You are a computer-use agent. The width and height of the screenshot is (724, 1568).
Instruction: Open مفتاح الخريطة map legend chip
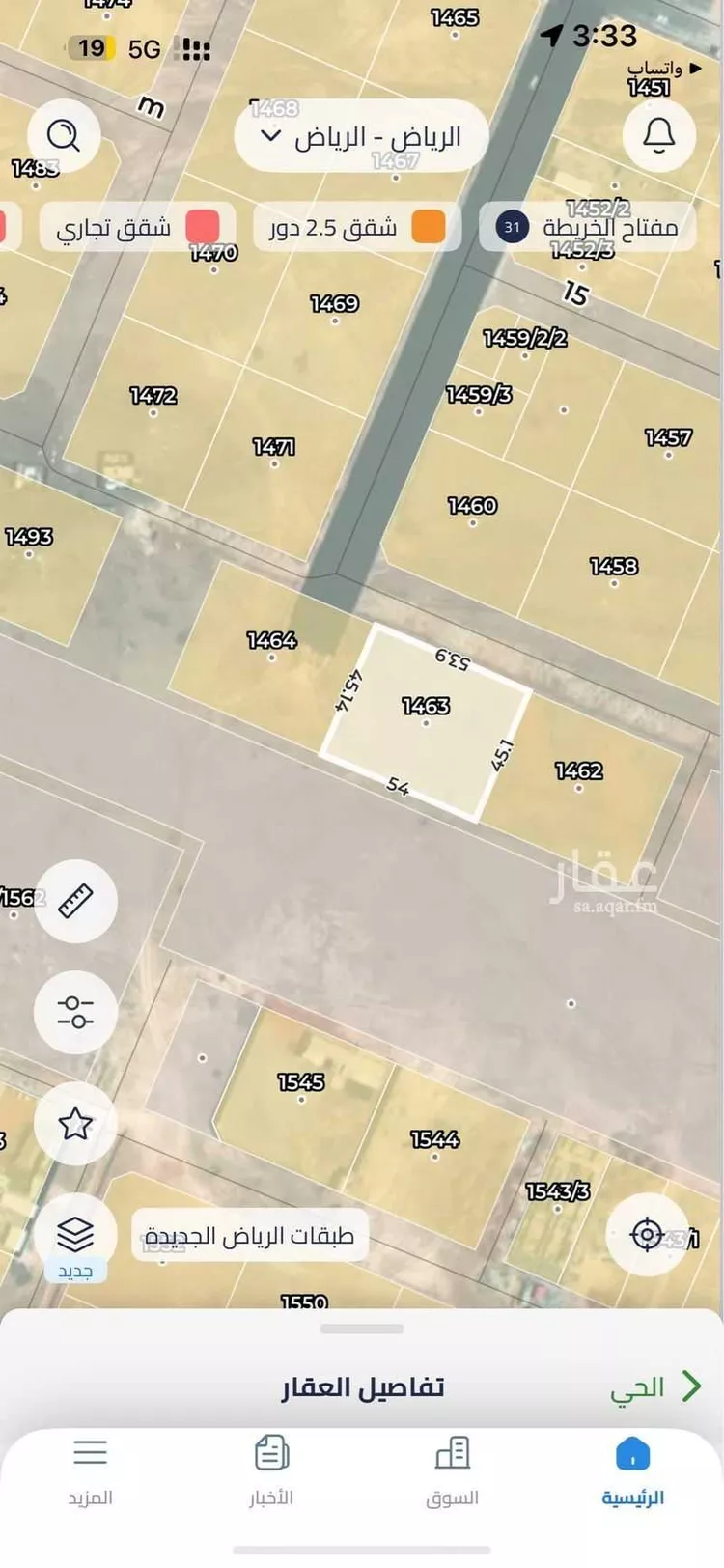click(587, 228)
